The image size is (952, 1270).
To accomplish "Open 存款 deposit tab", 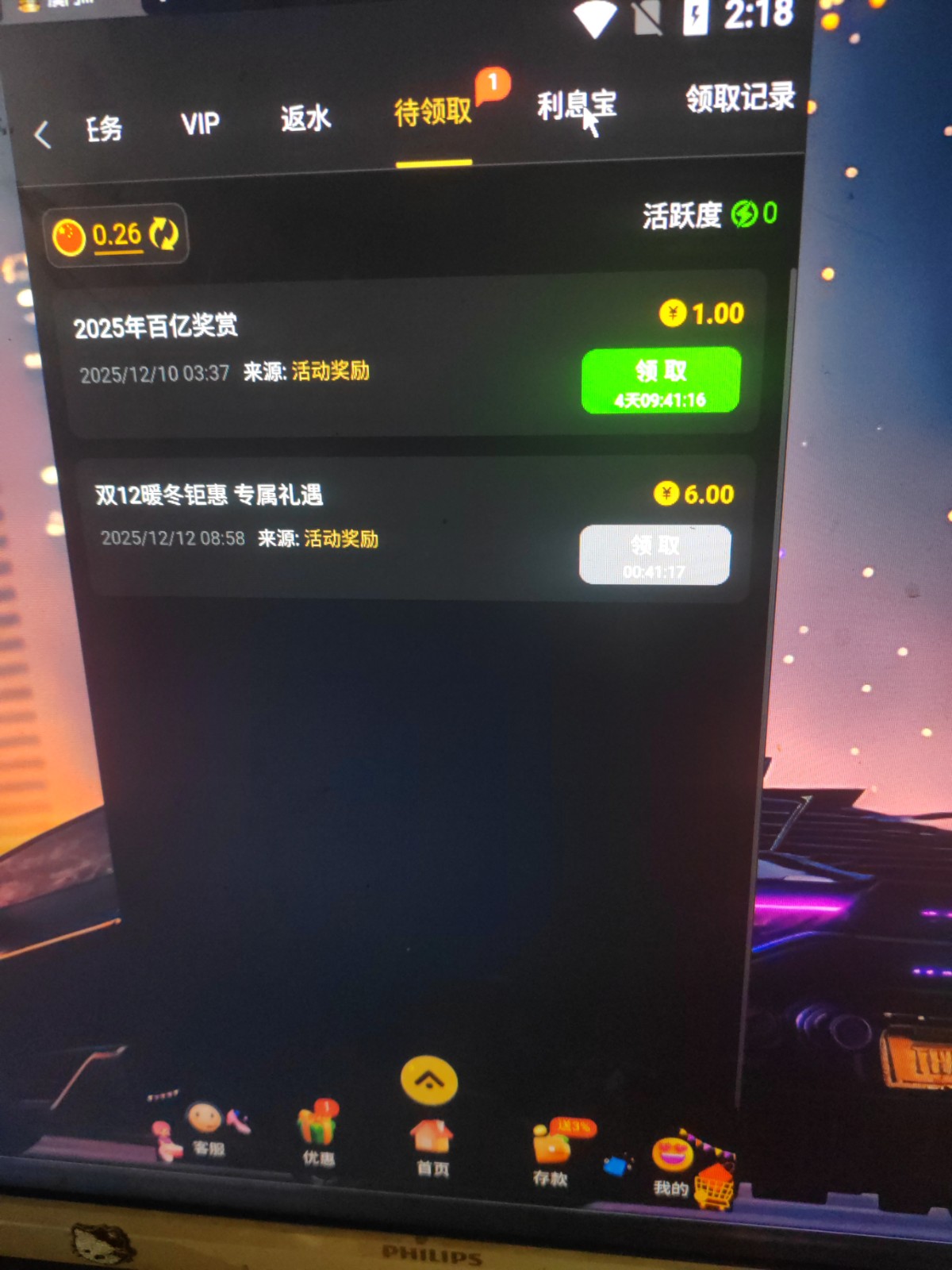I will [x=551, y=1156].
